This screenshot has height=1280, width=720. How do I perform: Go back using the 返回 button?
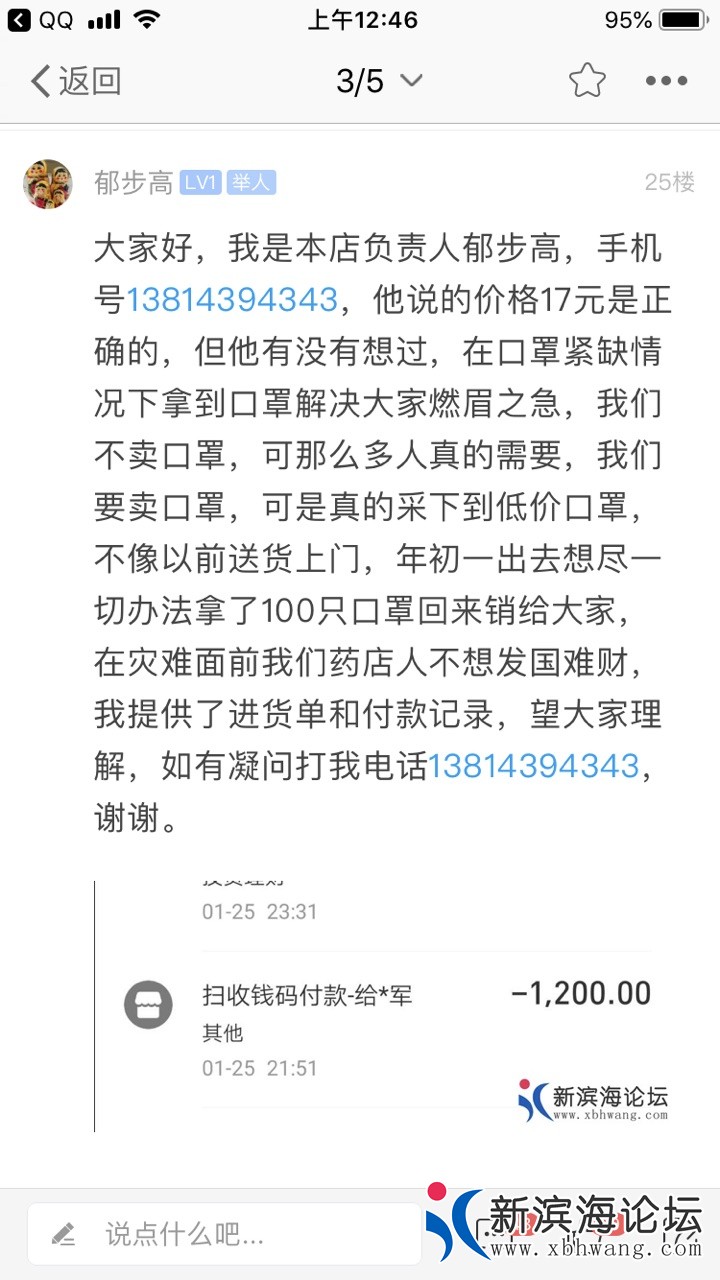(x=76, y=81)
